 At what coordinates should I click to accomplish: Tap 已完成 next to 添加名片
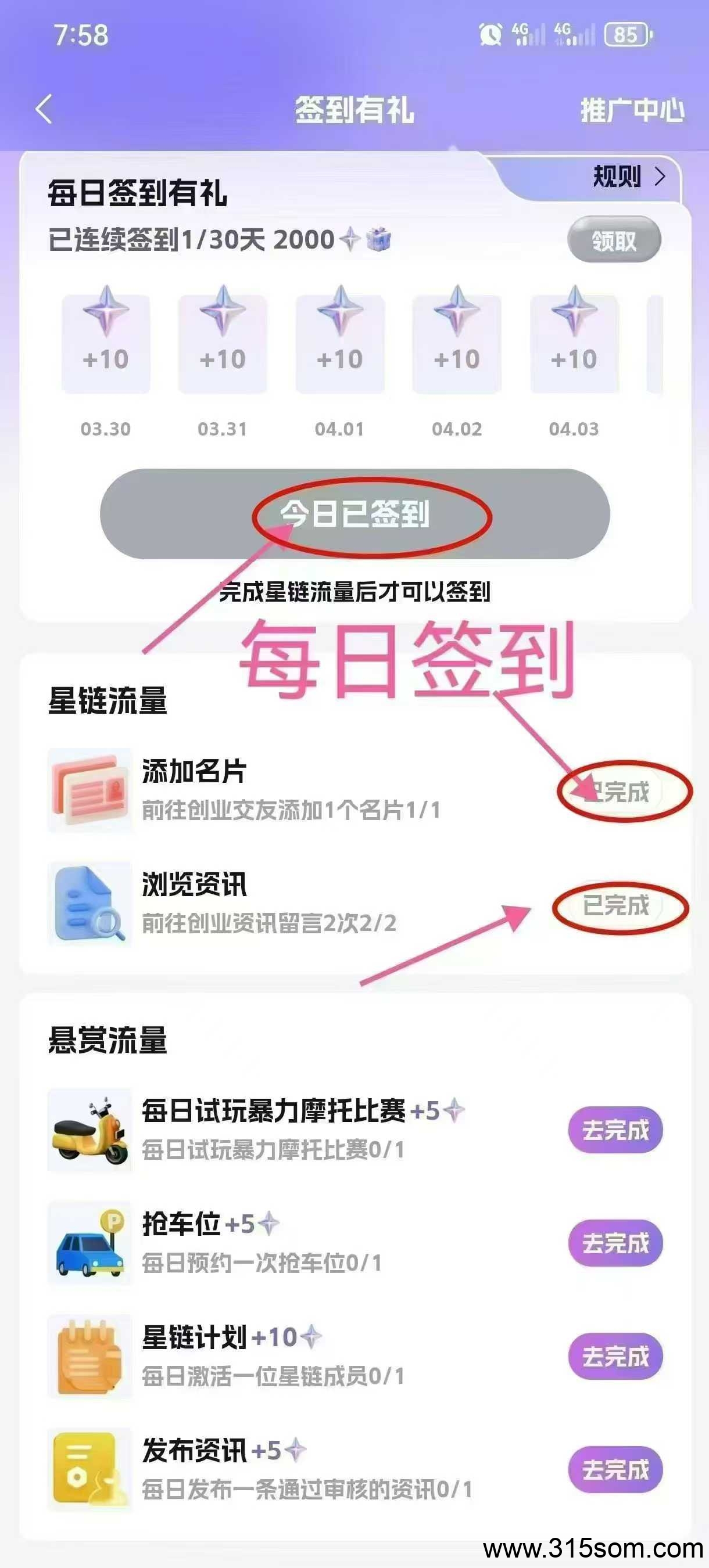pos(617,792)
